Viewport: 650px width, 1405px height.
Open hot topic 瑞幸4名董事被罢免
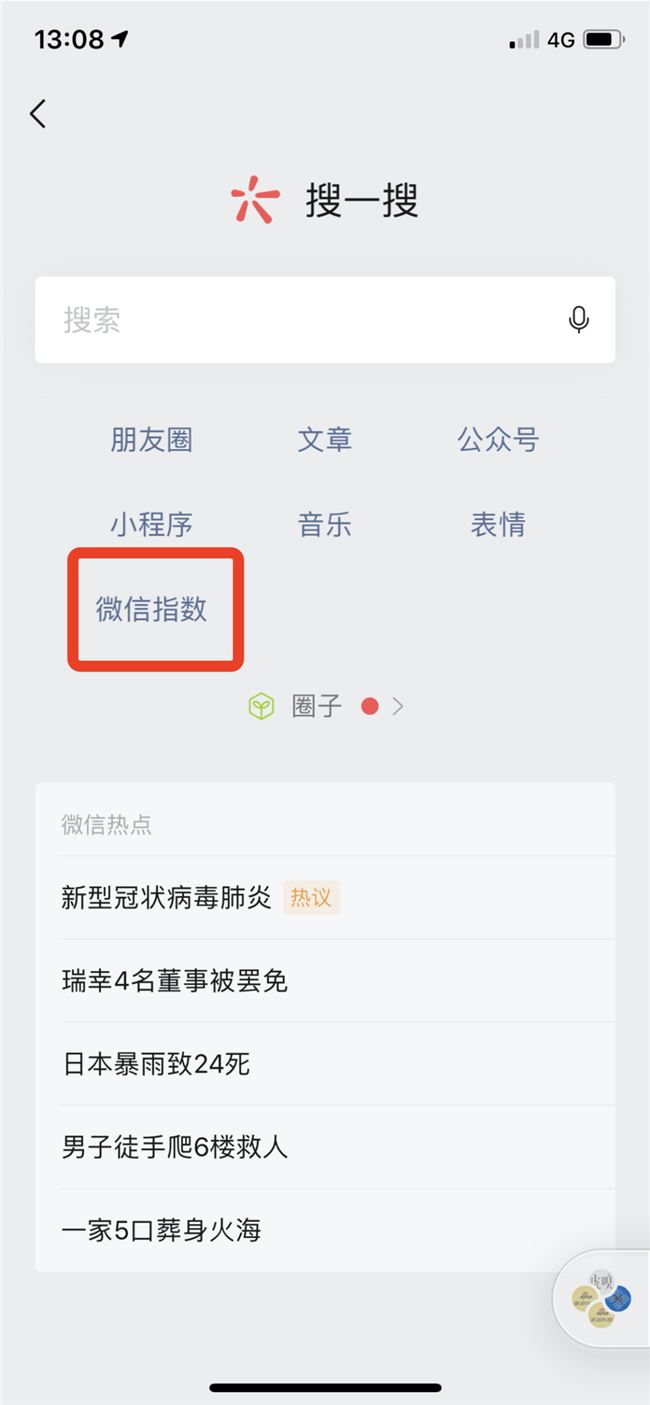(x=175, y=981)
